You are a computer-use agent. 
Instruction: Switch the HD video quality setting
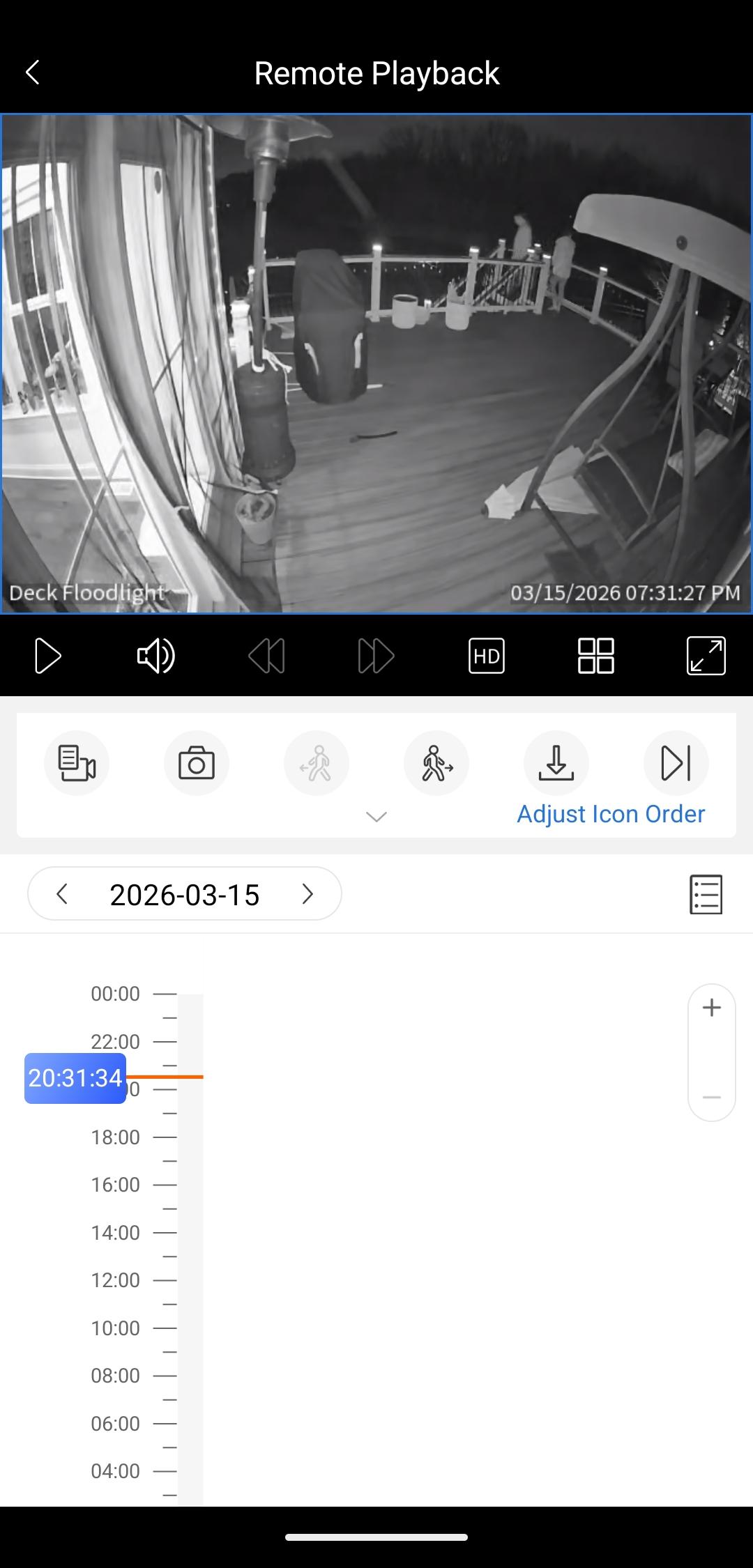click(x=486, y=656)
